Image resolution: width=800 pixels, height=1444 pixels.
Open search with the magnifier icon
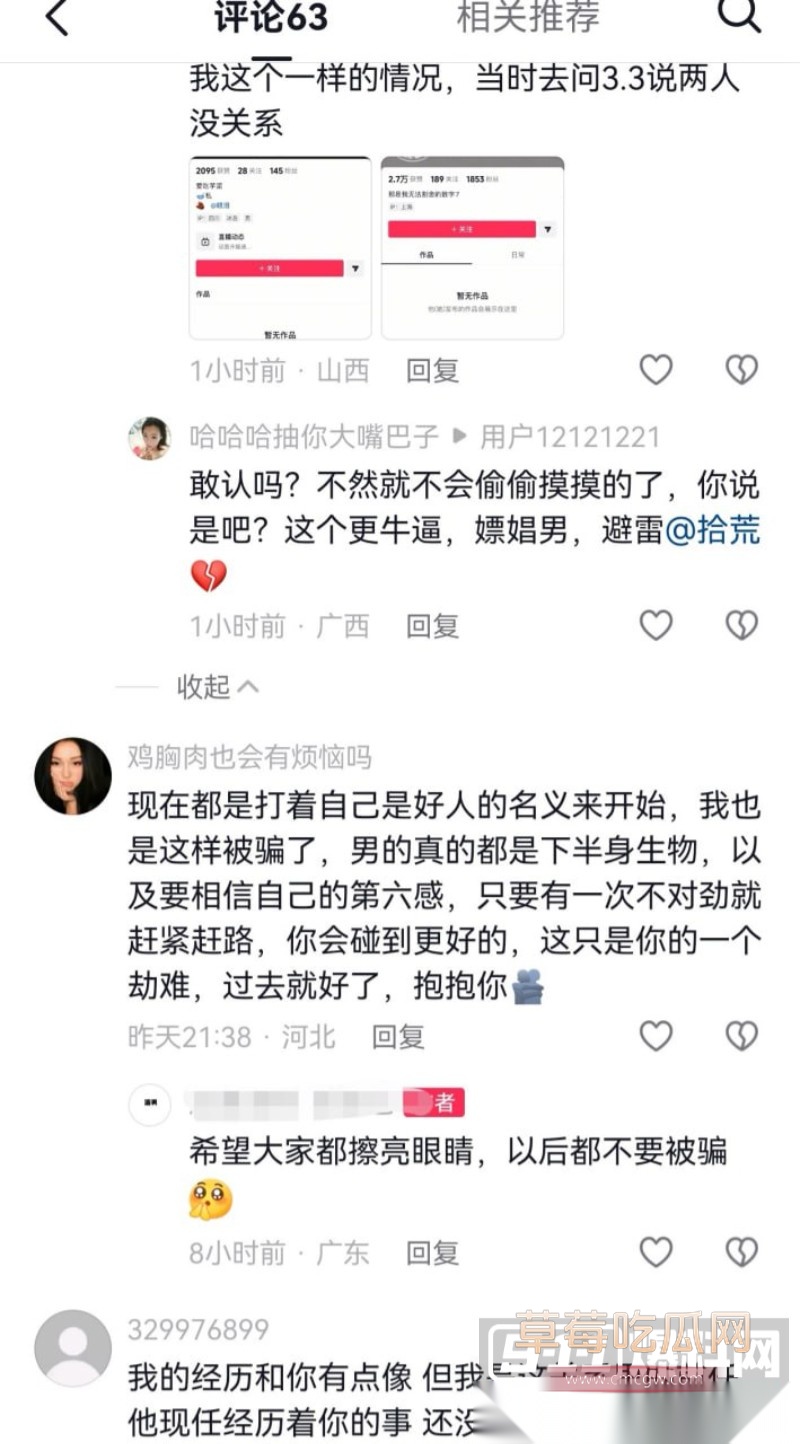pos(739,16)
